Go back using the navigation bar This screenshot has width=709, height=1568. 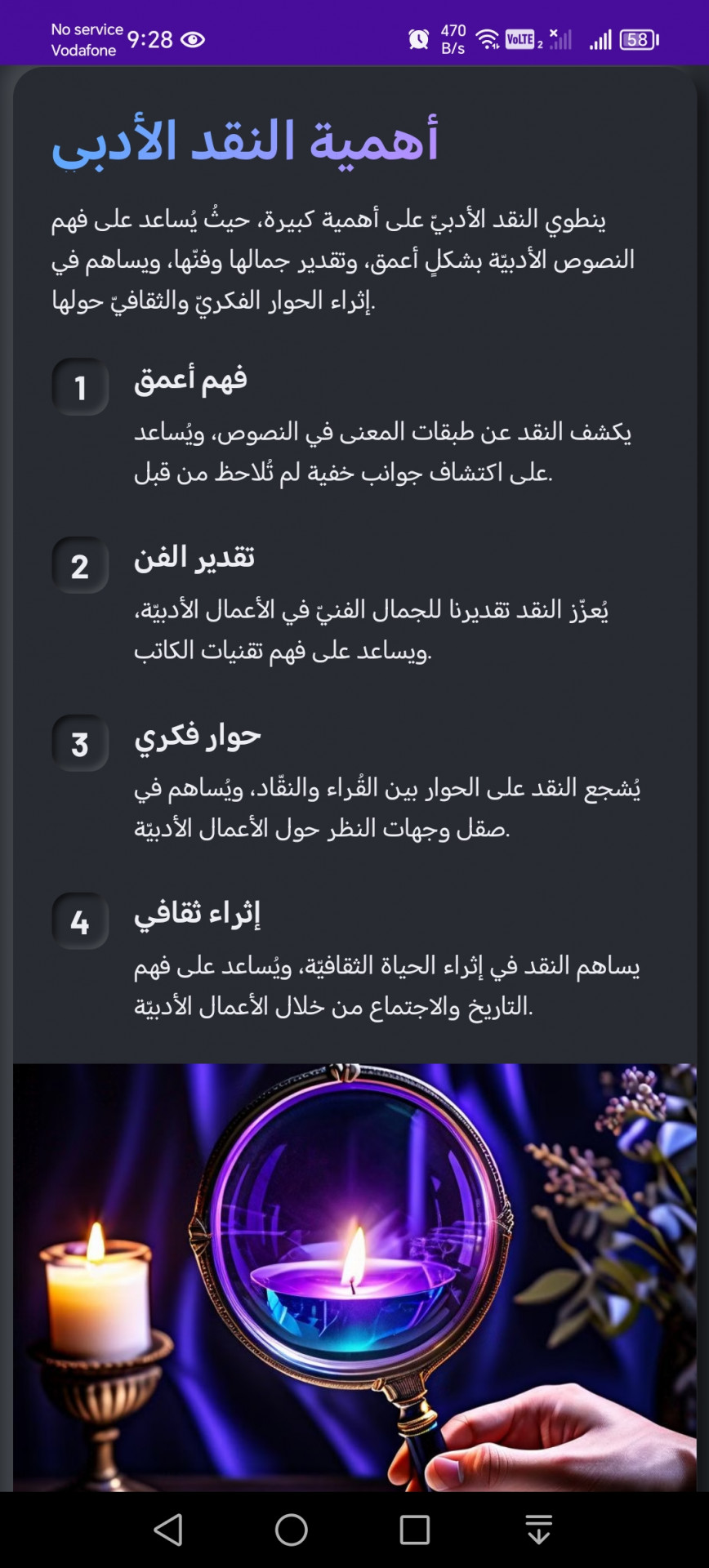[168, 1530]
